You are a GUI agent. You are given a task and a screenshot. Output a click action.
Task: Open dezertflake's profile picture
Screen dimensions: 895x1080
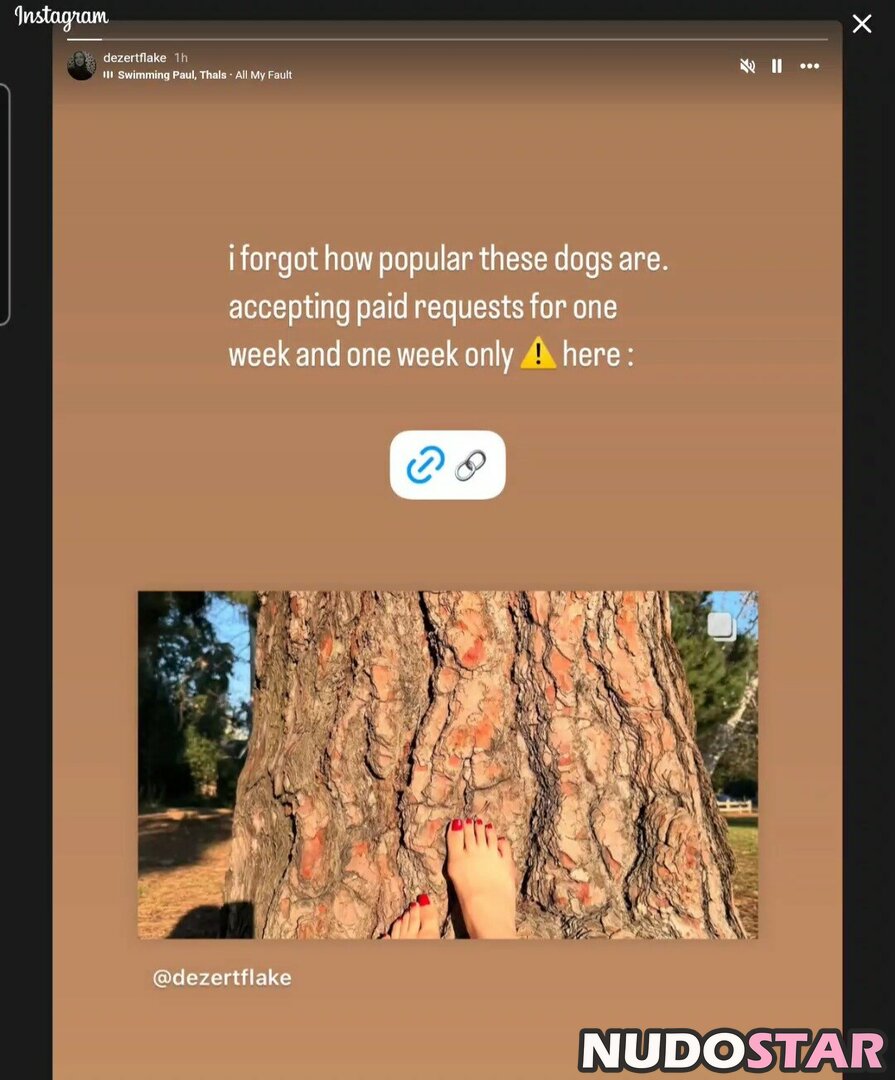click(x=81, y=66)
